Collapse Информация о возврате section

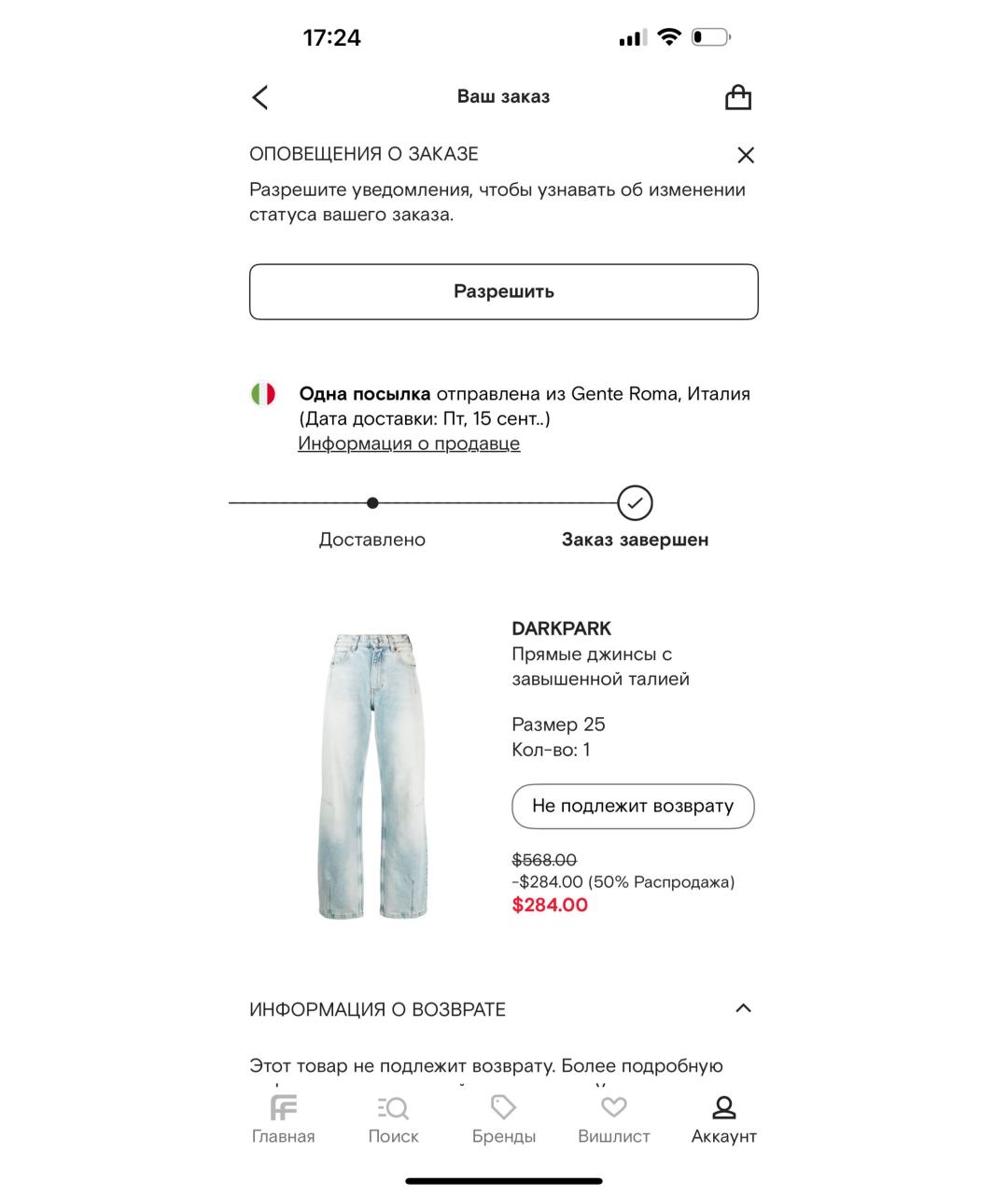click(x=743, y=1008)
